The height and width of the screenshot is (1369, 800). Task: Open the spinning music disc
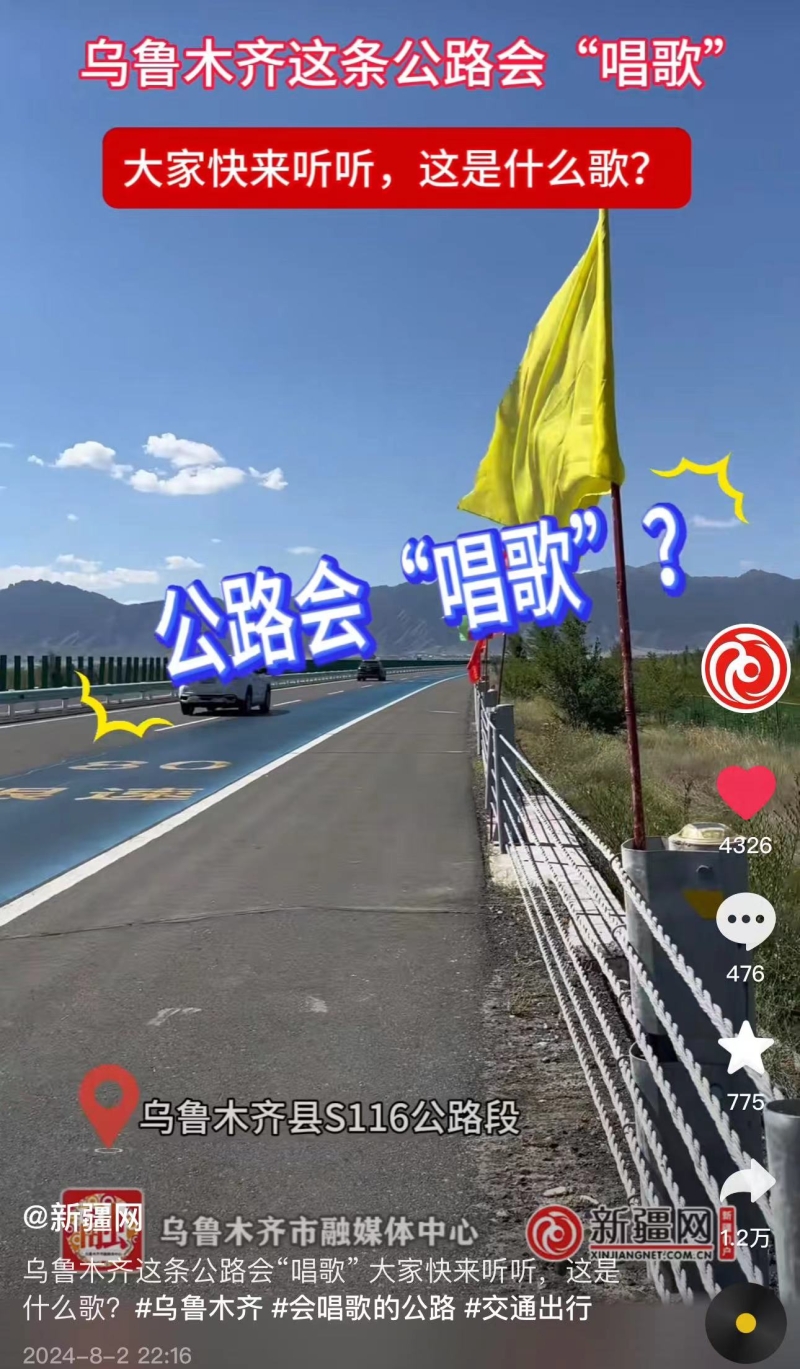pos(745,1323)
